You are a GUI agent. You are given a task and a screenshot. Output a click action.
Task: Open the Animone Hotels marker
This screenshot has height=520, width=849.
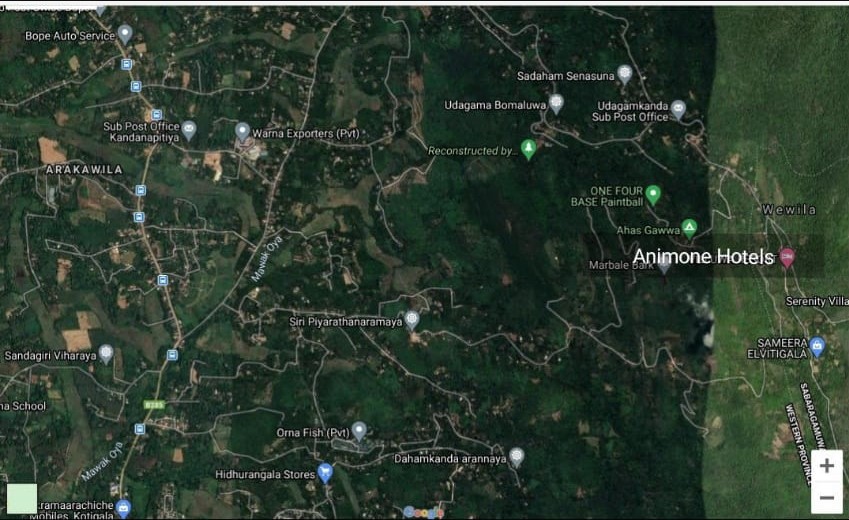787,257
